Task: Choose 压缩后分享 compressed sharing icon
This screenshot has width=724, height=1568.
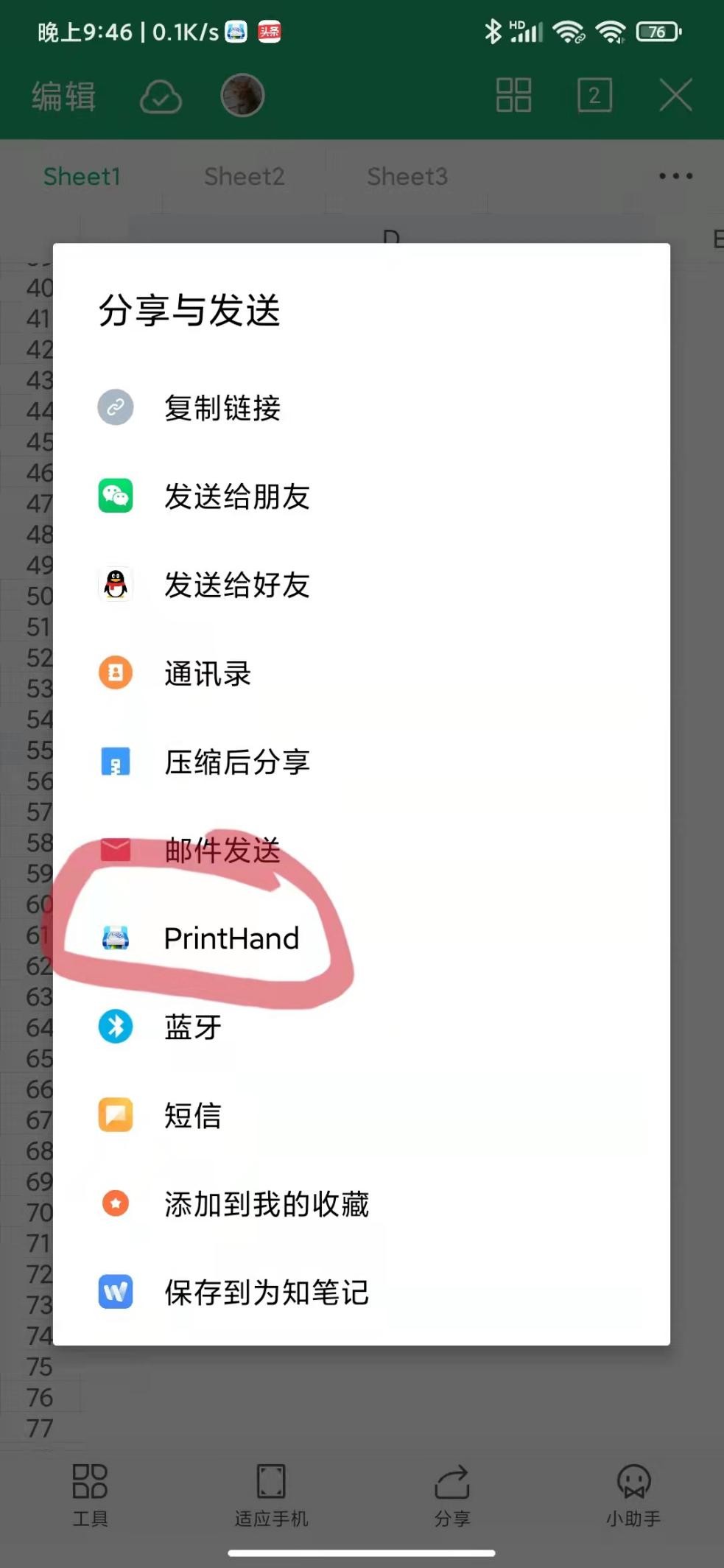Action: tap(115, 762)
